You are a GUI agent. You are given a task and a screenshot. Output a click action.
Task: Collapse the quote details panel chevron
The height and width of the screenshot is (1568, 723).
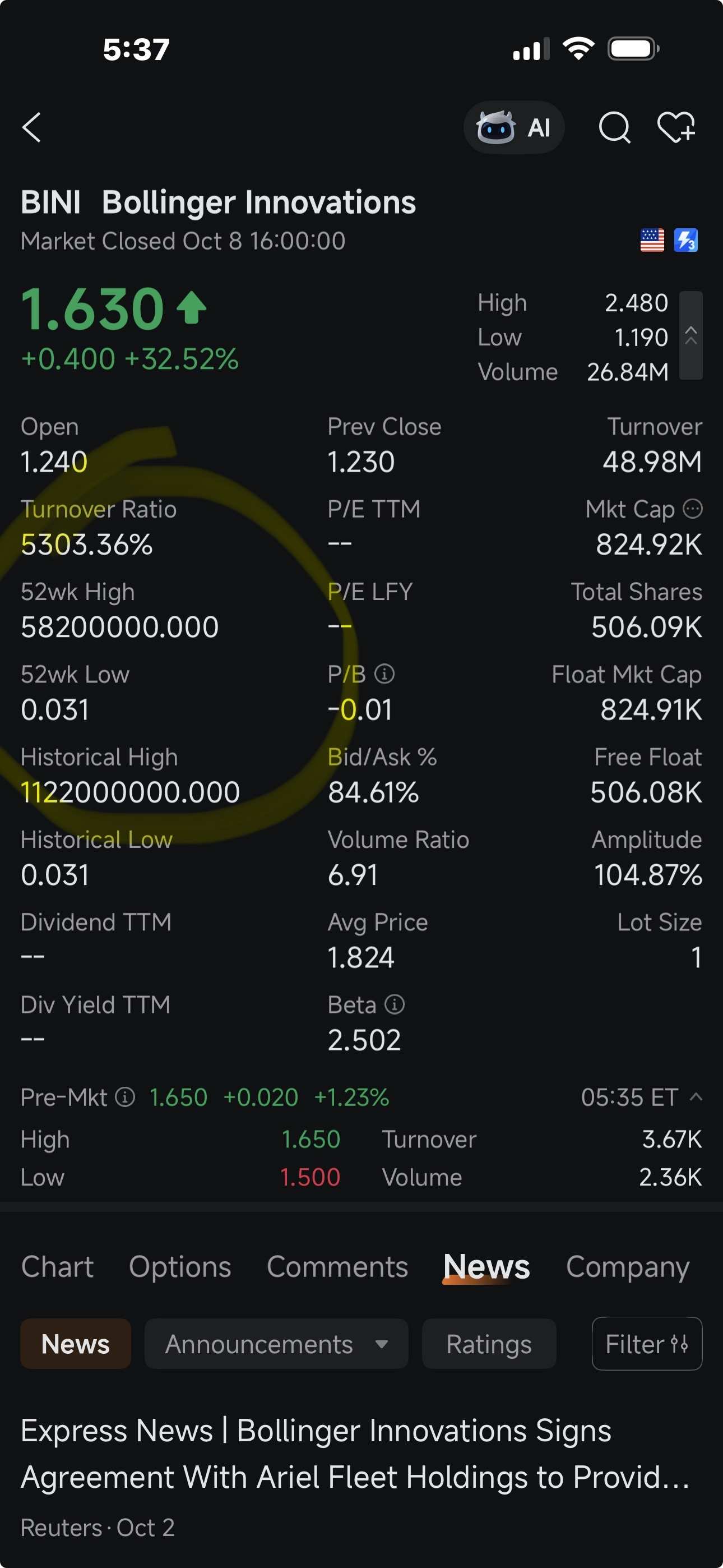point(690,335)
